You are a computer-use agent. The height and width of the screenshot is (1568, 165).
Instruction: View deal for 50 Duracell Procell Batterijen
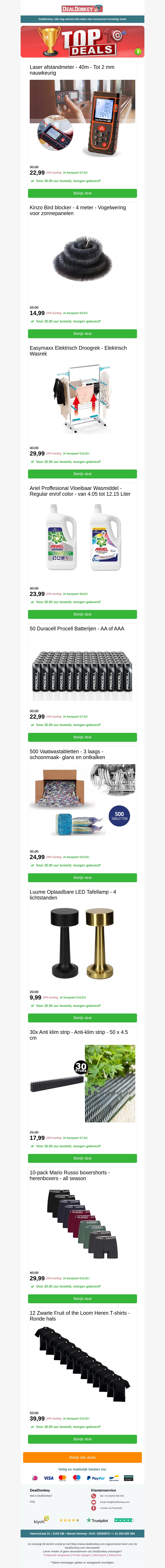[82, 737]
